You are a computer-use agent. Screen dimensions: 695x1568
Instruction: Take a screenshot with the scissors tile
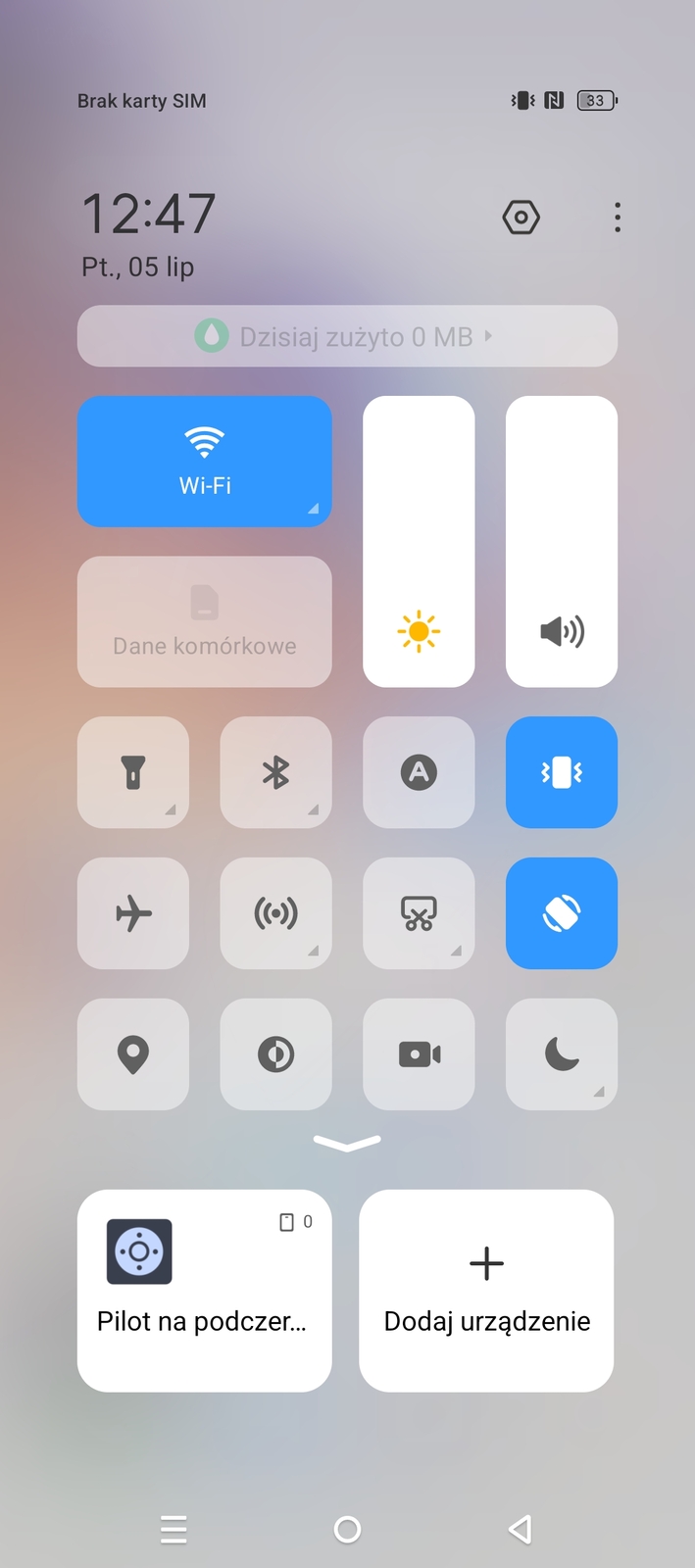419,913
